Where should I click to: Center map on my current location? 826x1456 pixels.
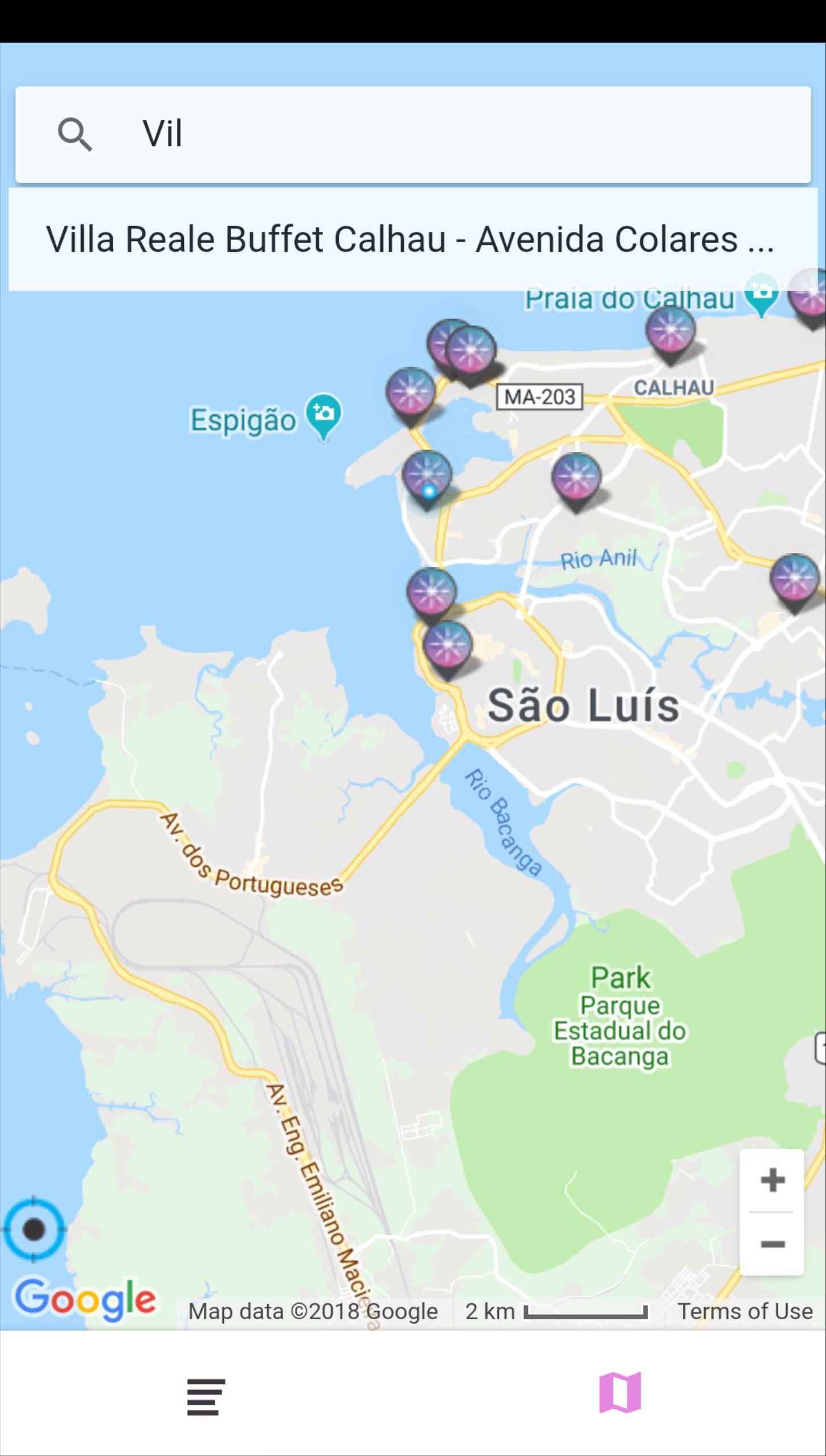[x=34, y=1229]
